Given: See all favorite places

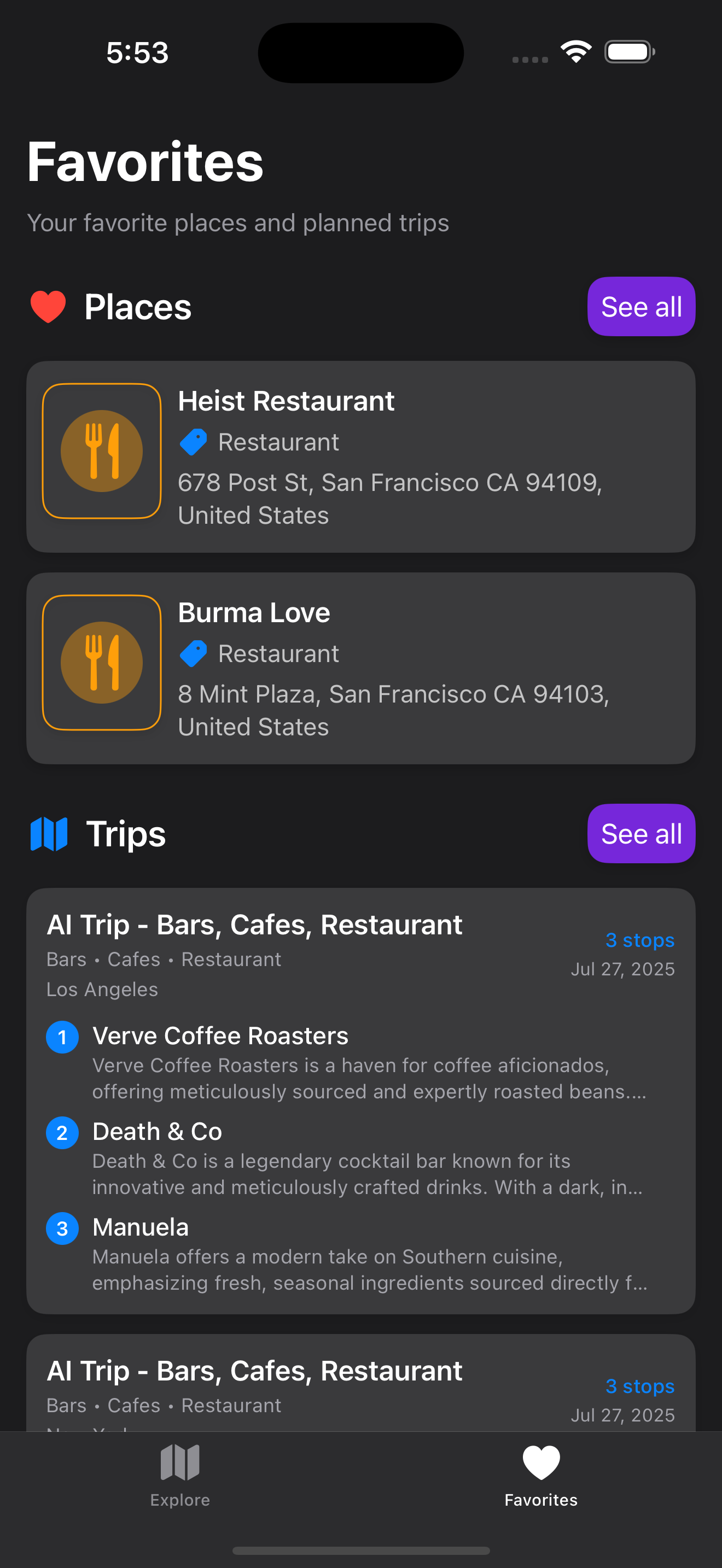Looking at the screenshot, I should tap(641, 307).
